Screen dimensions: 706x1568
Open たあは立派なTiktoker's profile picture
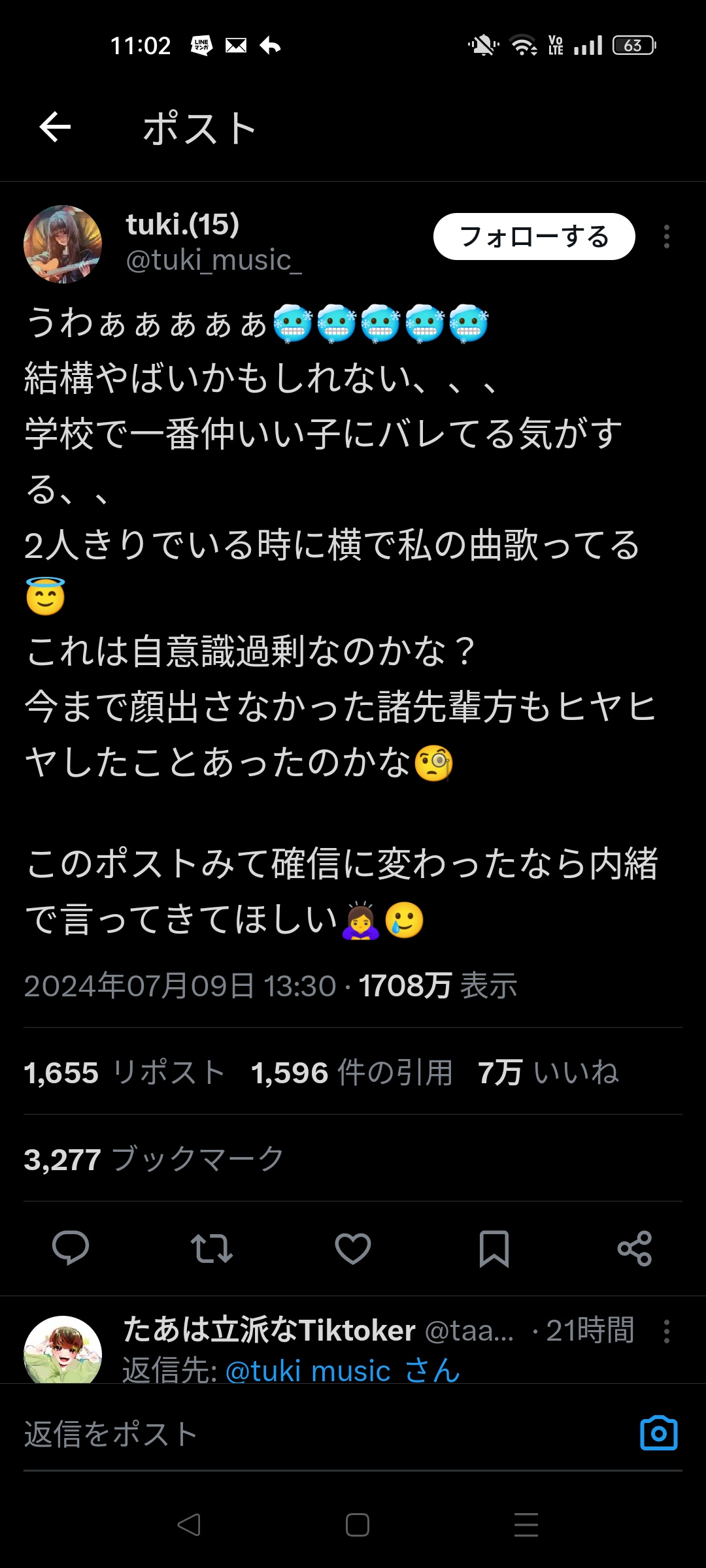pyautogui.click(x=63, y=1350)
